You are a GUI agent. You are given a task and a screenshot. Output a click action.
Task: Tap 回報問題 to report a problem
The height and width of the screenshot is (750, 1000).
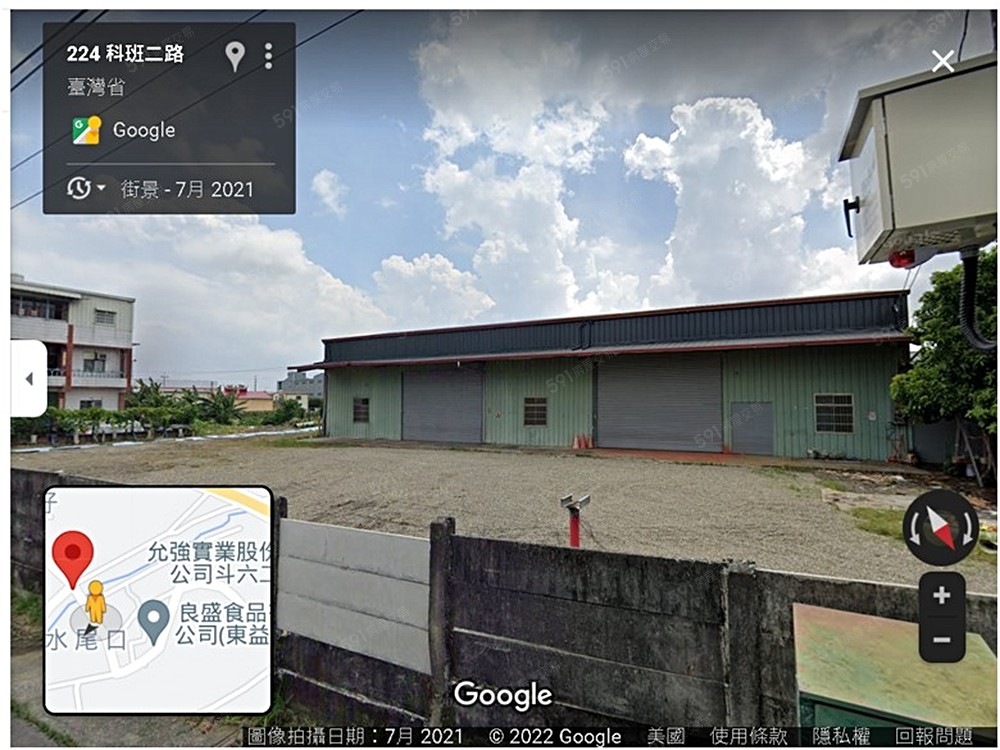(x=933, y=736)
